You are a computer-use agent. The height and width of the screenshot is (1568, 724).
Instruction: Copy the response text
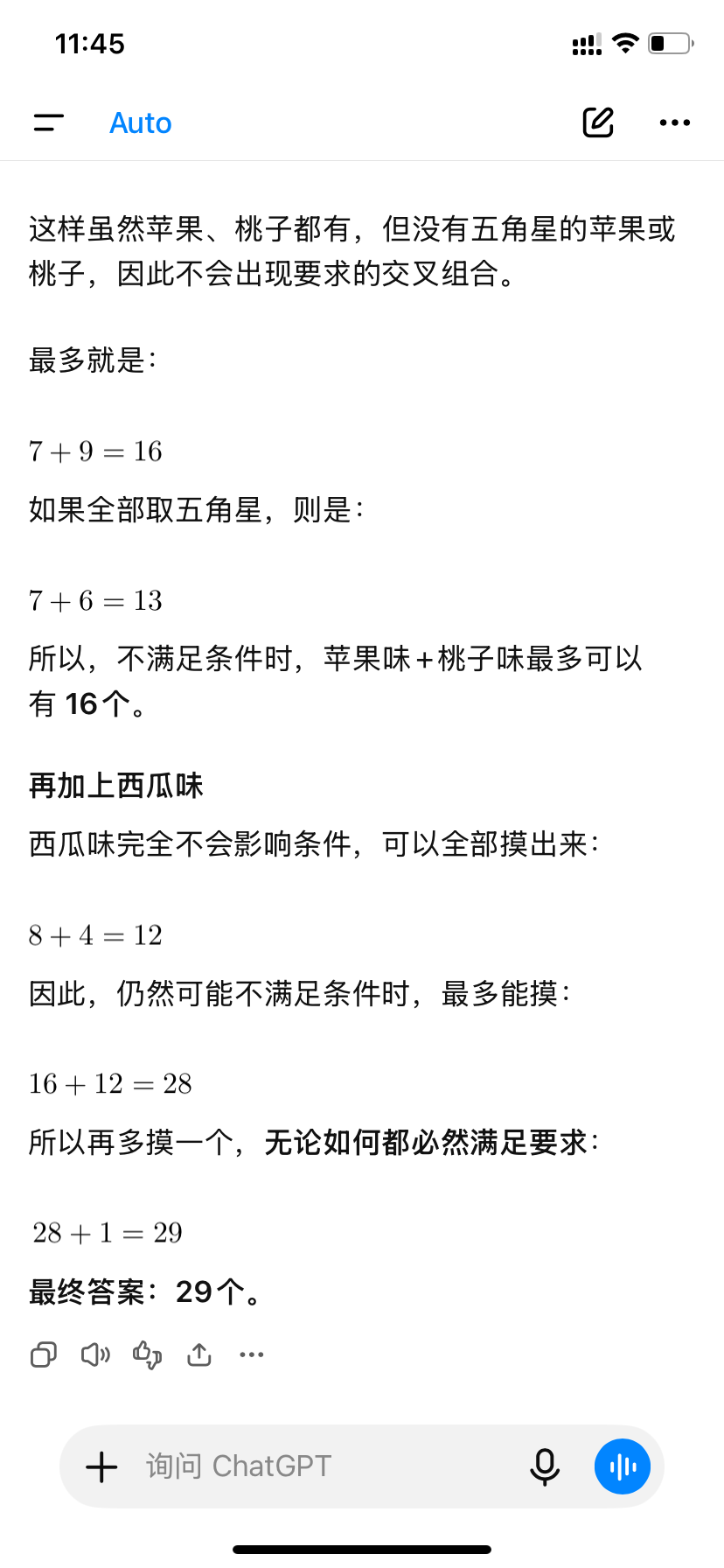[x=44, y=1354]
